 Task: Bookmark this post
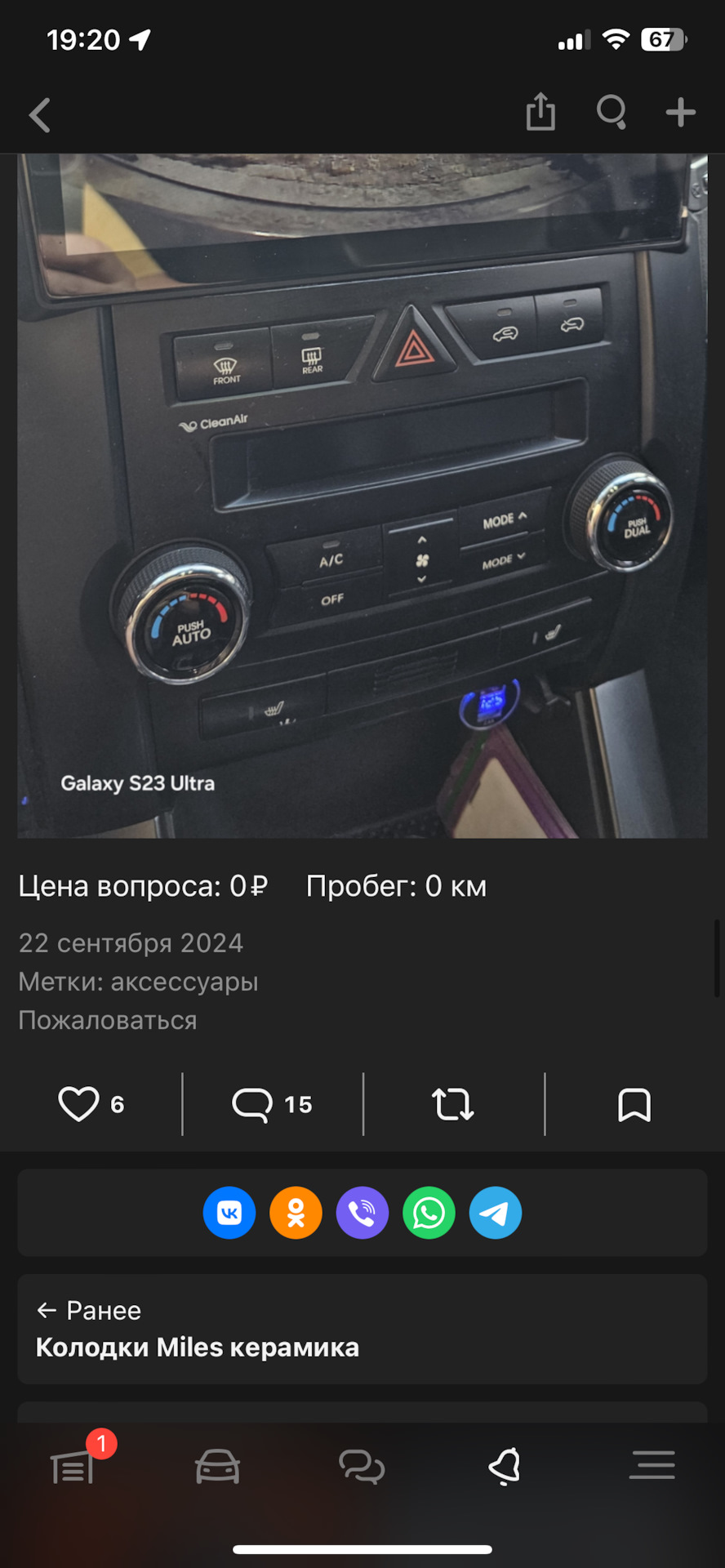634,1104
